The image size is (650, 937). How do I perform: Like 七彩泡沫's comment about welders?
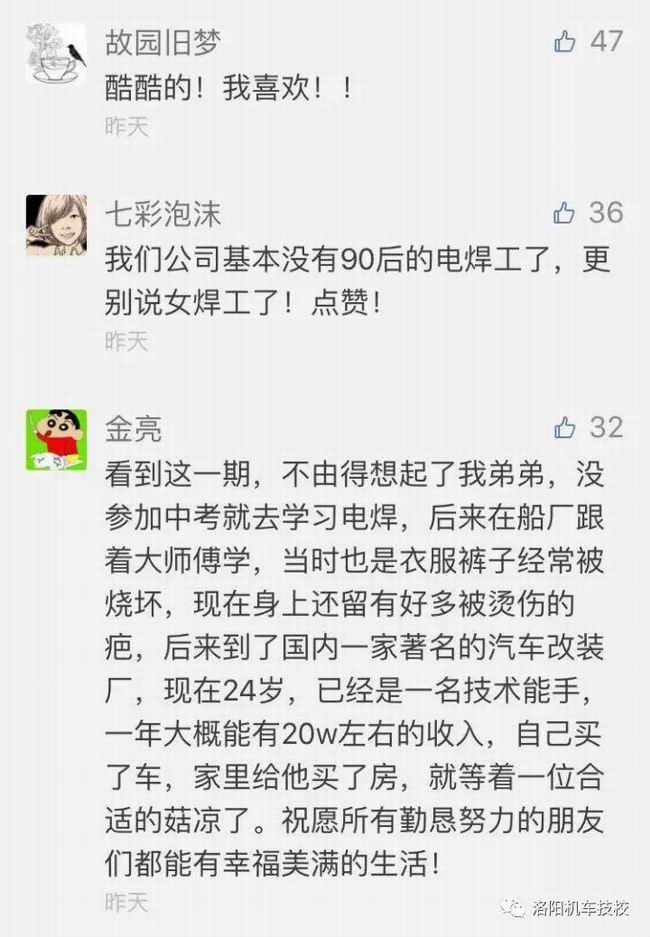click(566, 213)
